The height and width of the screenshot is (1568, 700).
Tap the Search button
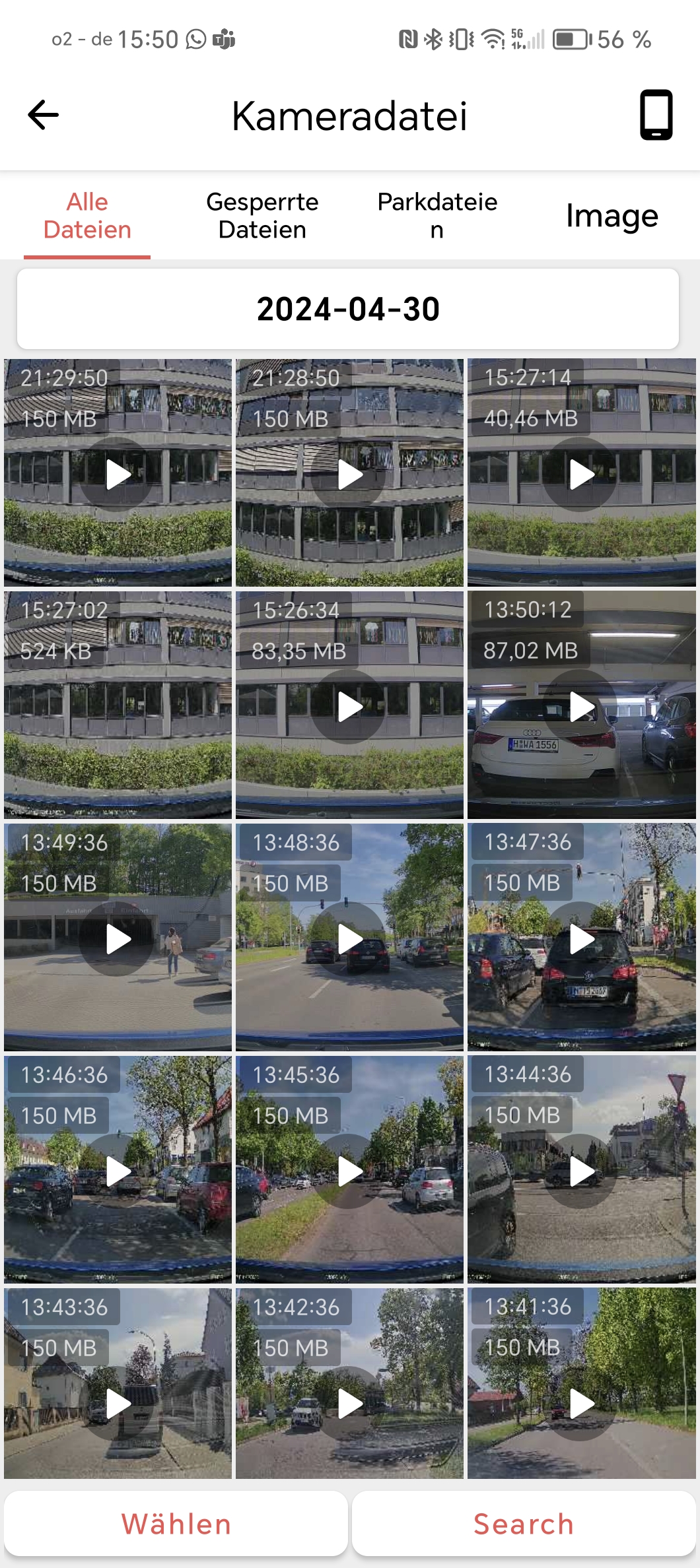pyautogui.click(x=524, y=1524)
